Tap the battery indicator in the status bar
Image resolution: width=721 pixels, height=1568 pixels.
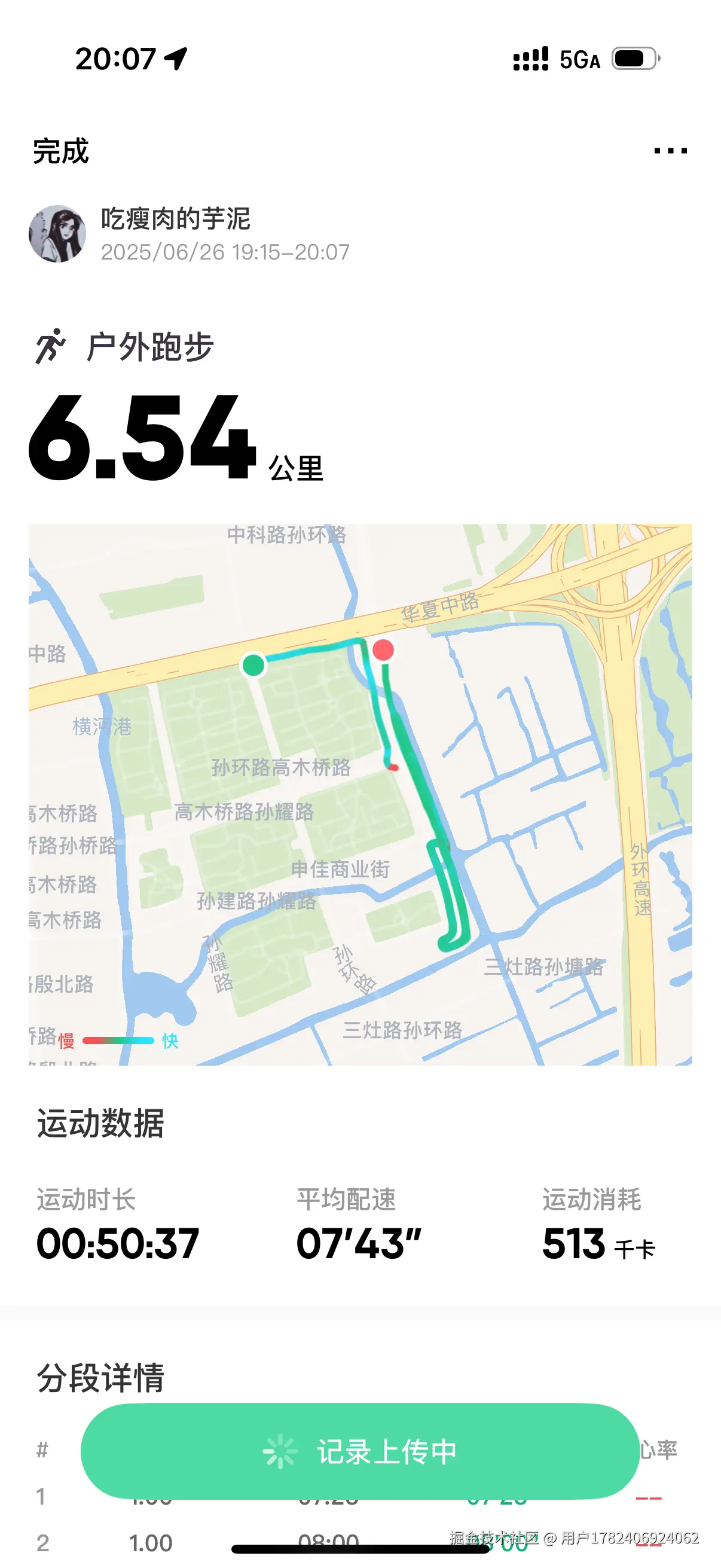coord(633,59)
